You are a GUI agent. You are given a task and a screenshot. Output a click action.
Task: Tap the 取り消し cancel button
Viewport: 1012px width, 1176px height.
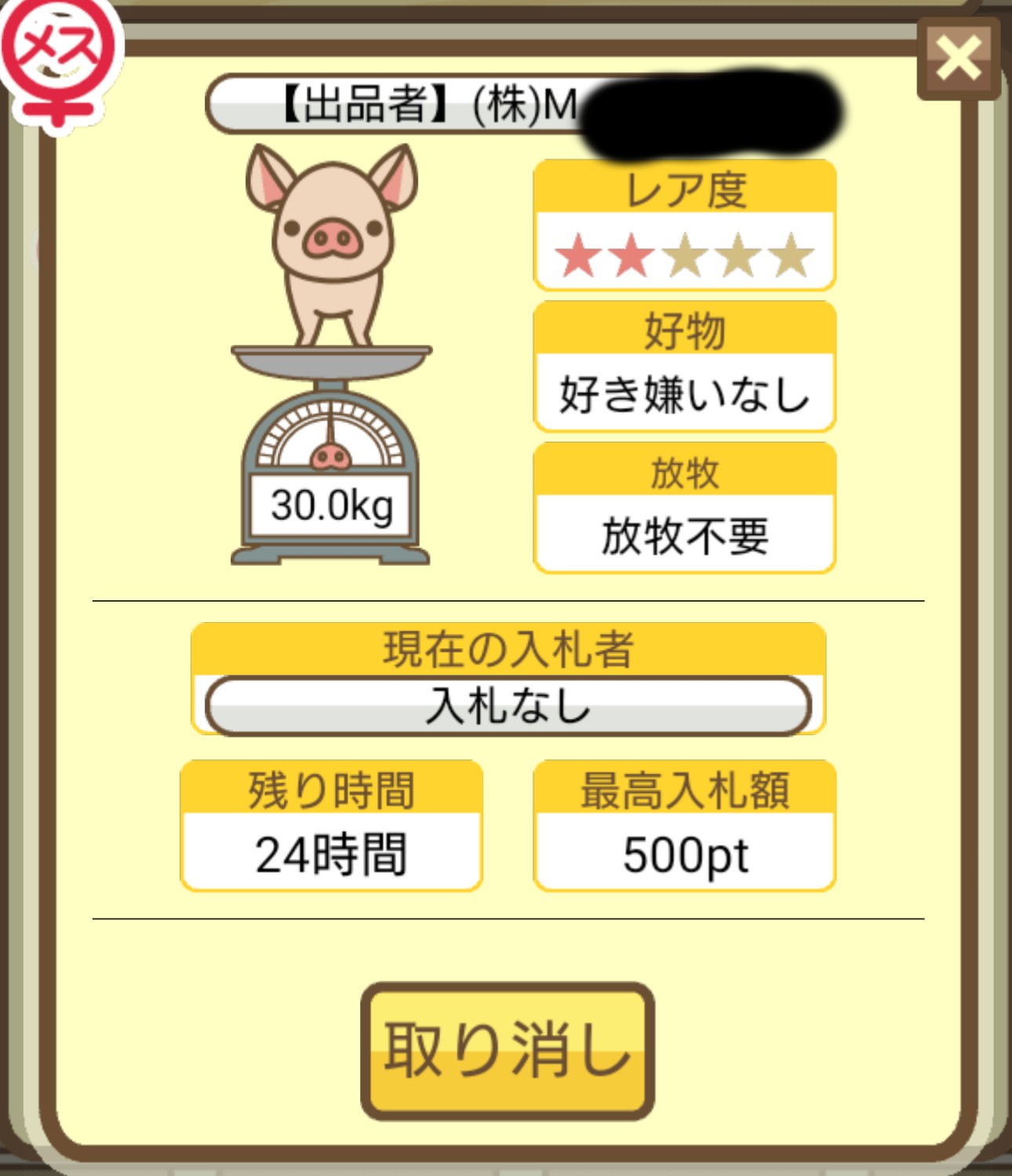pos(508,1050)
